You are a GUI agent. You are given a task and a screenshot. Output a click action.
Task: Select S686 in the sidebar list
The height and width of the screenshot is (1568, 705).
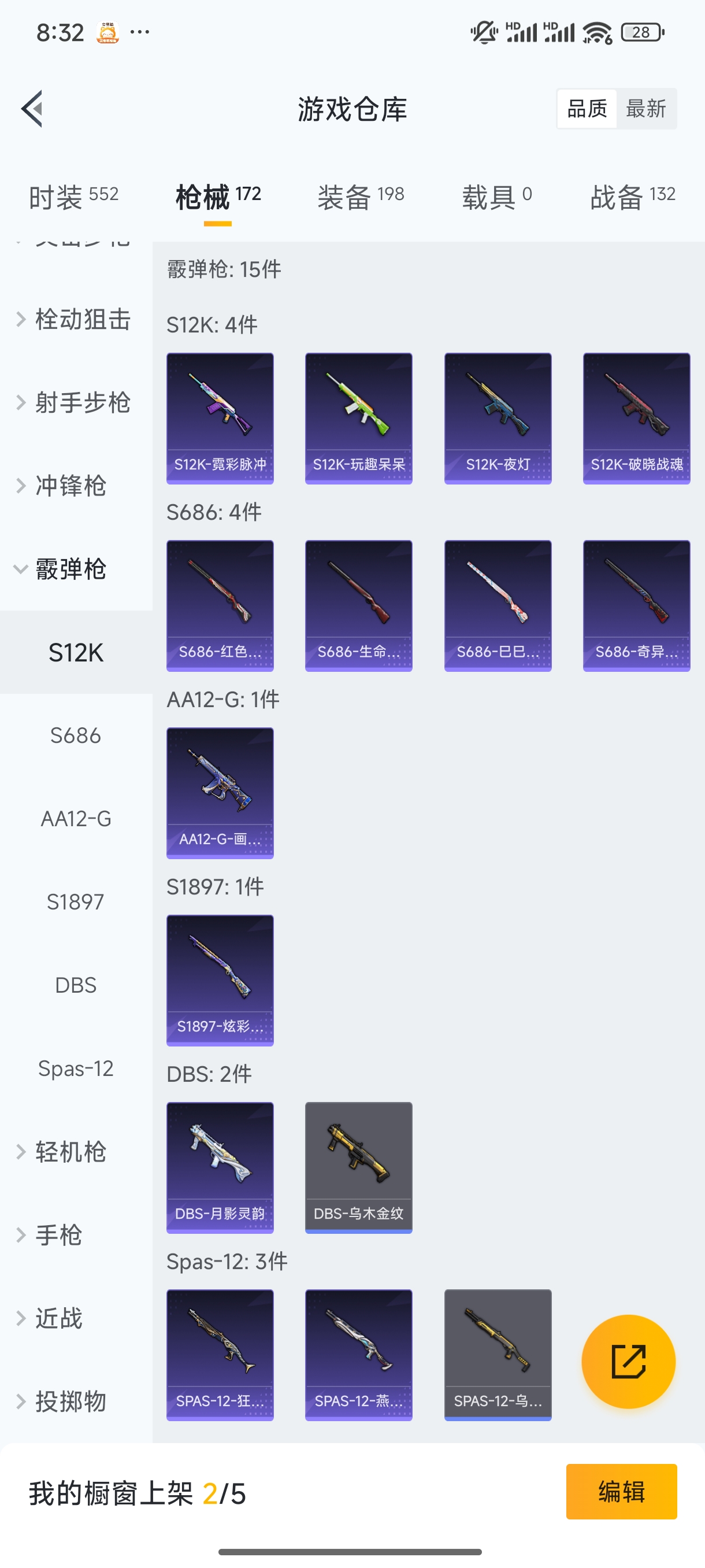click(76, 735)
